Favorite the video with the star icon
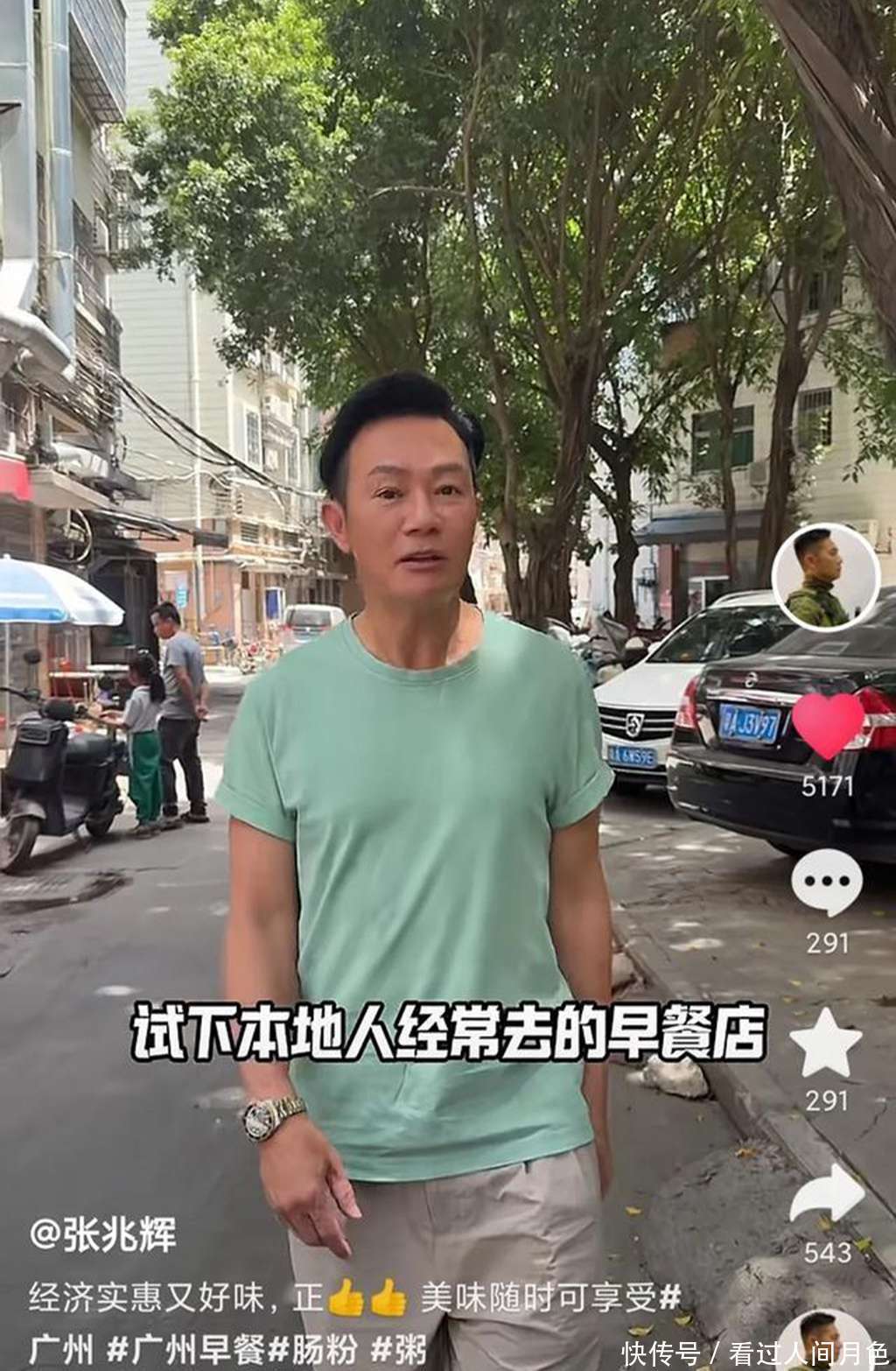 point(825,1043)
